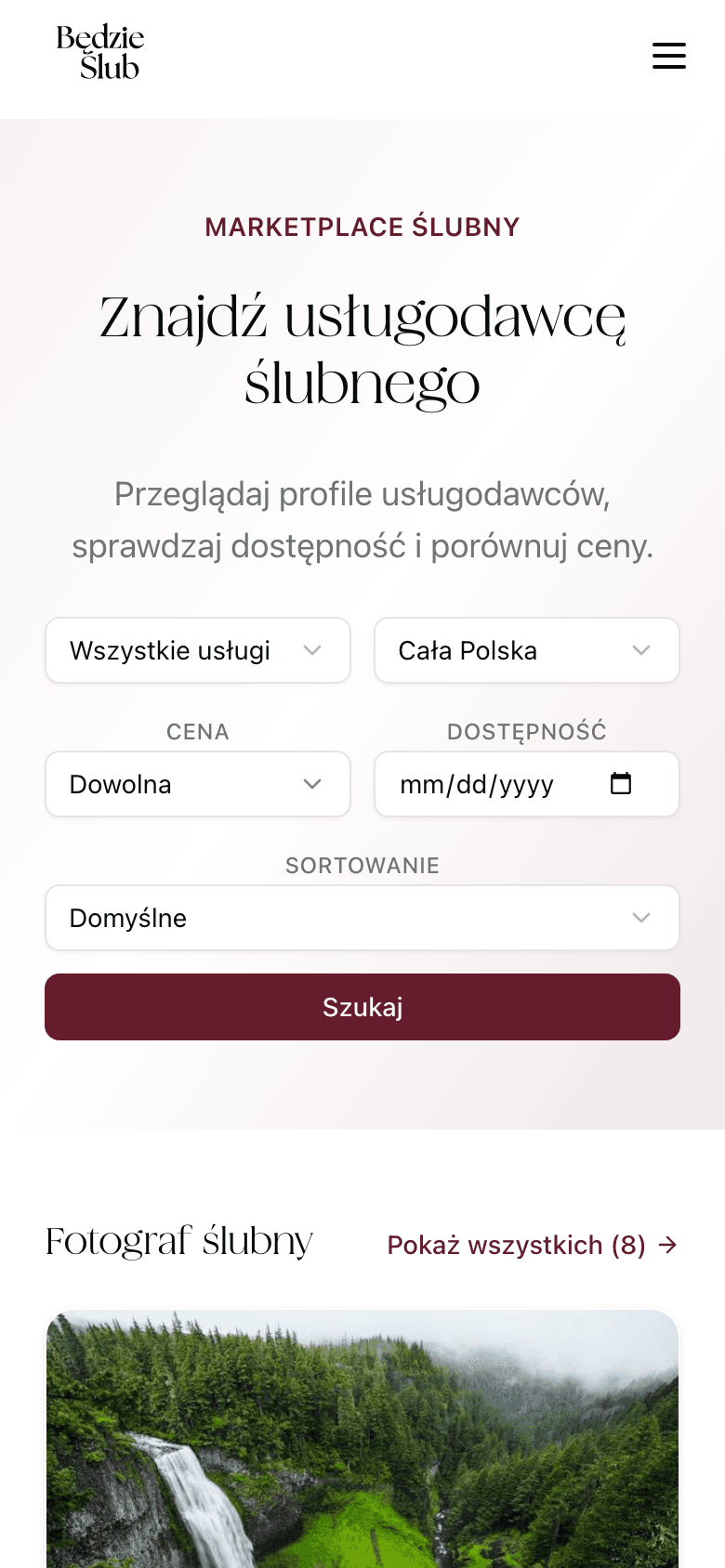Viewport: 725px width, 1568px height.
Task: Click the chevron on Wszystkie usługi selector
Action: [x=312, y=650]
